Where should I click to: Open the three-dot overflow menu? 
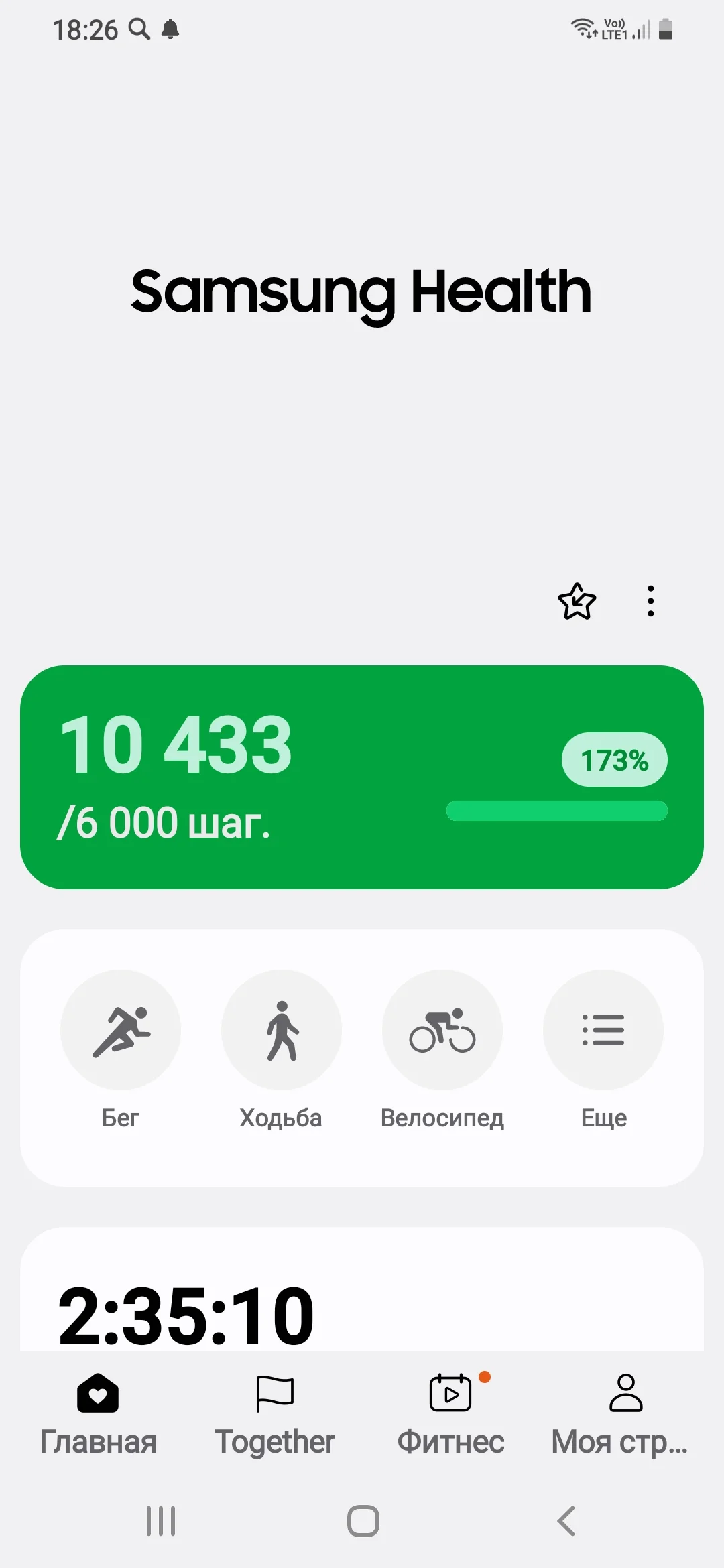(650, 601)
